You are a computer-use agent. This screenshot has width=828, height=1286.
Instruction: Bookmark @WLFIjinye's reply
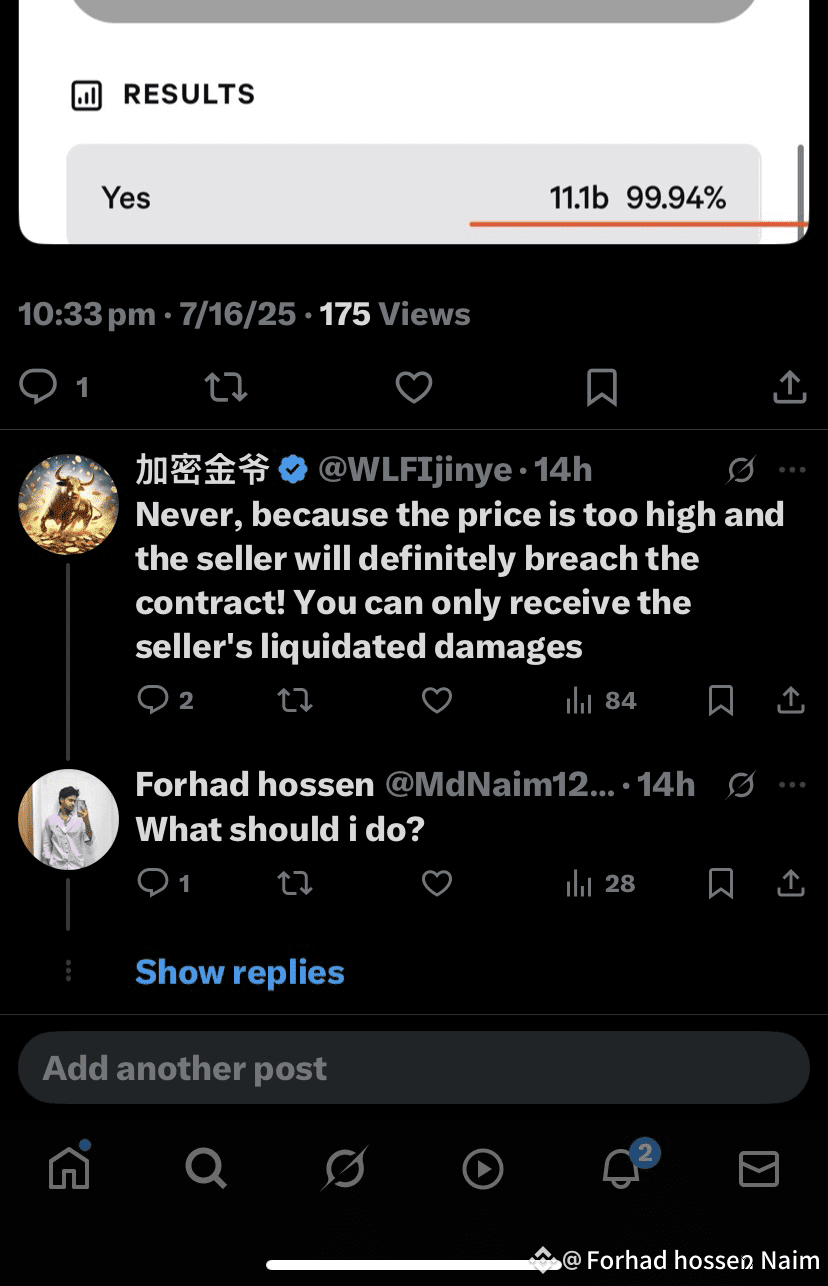click(x=720, y=700)
